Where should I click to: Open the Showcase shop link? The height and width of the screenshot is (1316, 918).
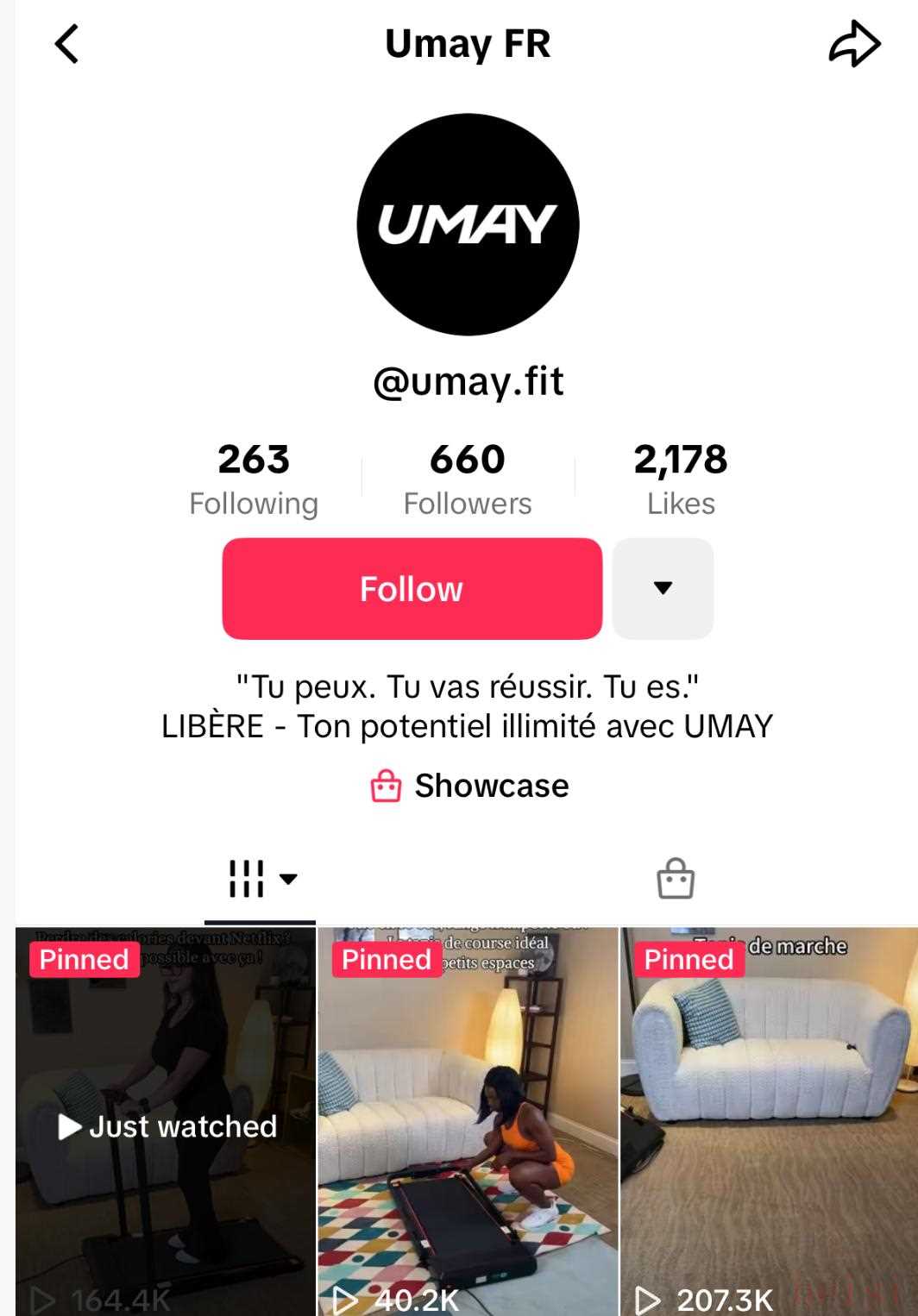(x=470, y=786)
